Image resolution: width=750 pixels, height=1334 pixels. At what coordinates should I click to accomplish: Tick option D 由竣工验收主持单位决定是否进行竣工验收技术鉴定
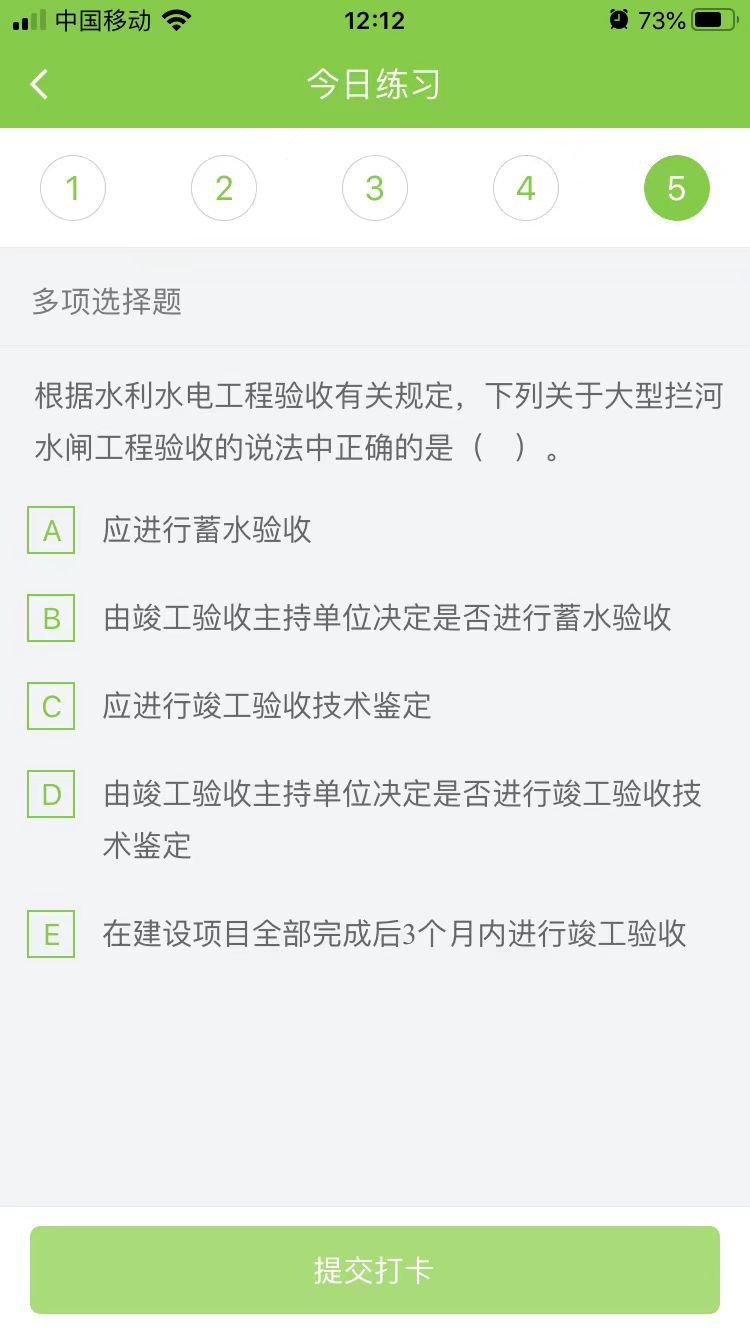[x=51, y=795]
